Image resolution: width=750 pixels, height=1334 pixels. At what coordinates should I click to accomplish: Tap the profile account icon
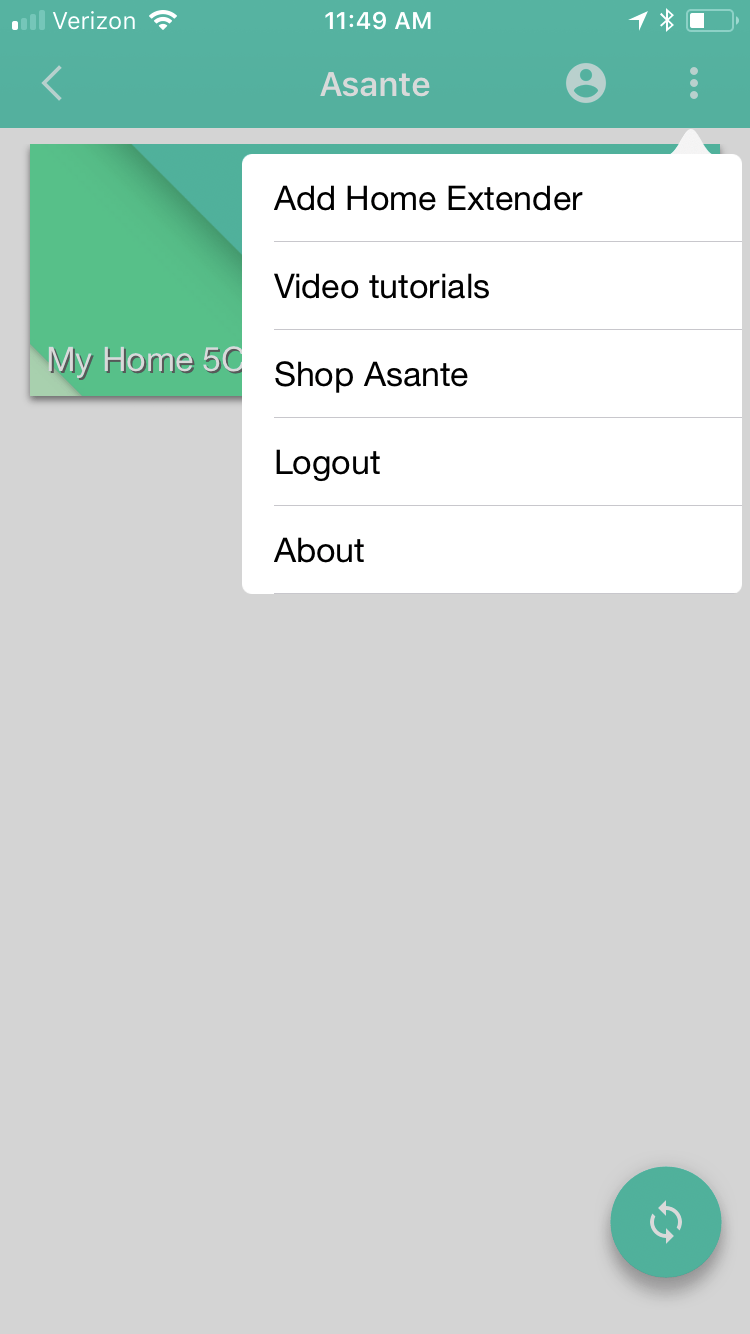tap(586, 84)
